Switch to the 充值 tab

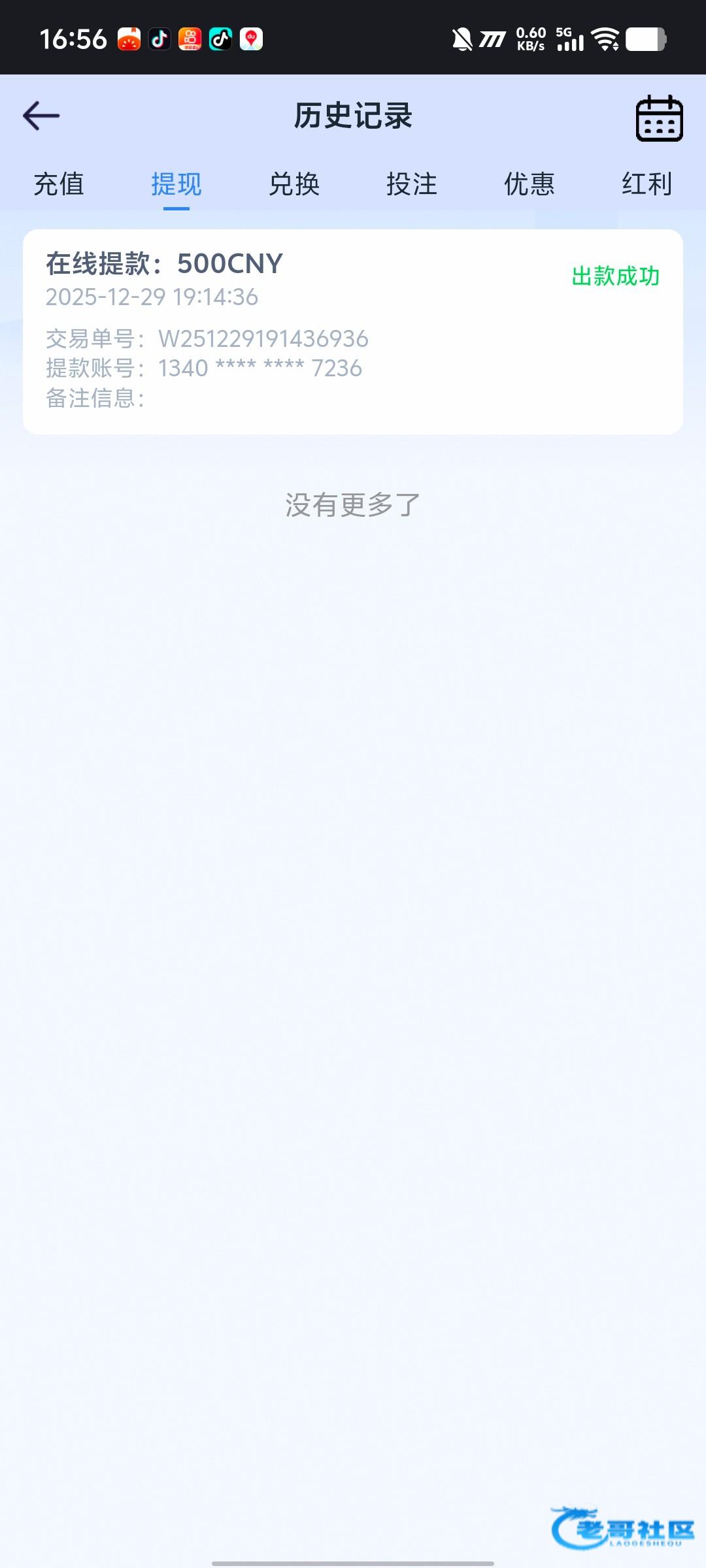pyautogui.click(x=59, y=184)
